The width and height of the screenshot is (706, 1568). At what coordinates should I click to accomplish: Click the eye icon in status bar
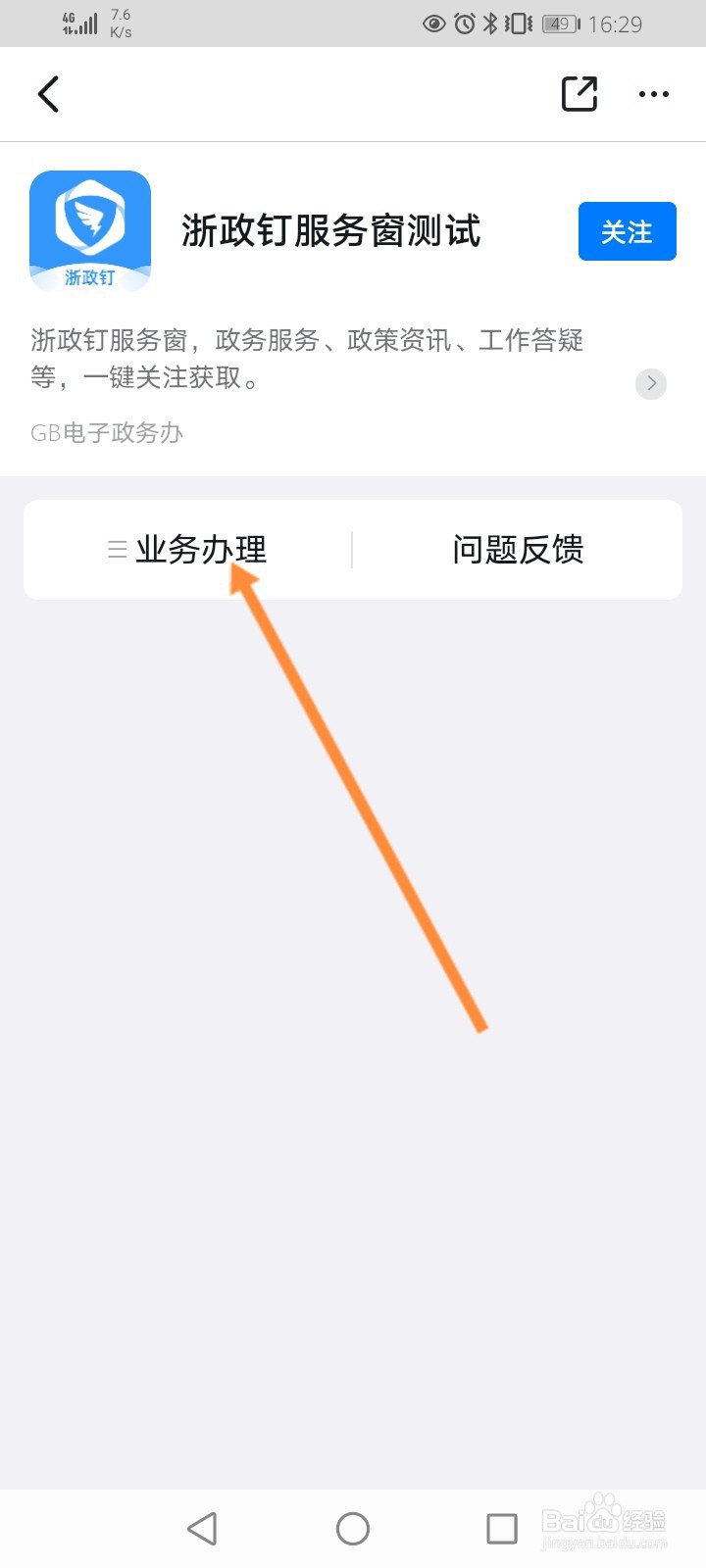pyautogui.click(x=433, y=22)
